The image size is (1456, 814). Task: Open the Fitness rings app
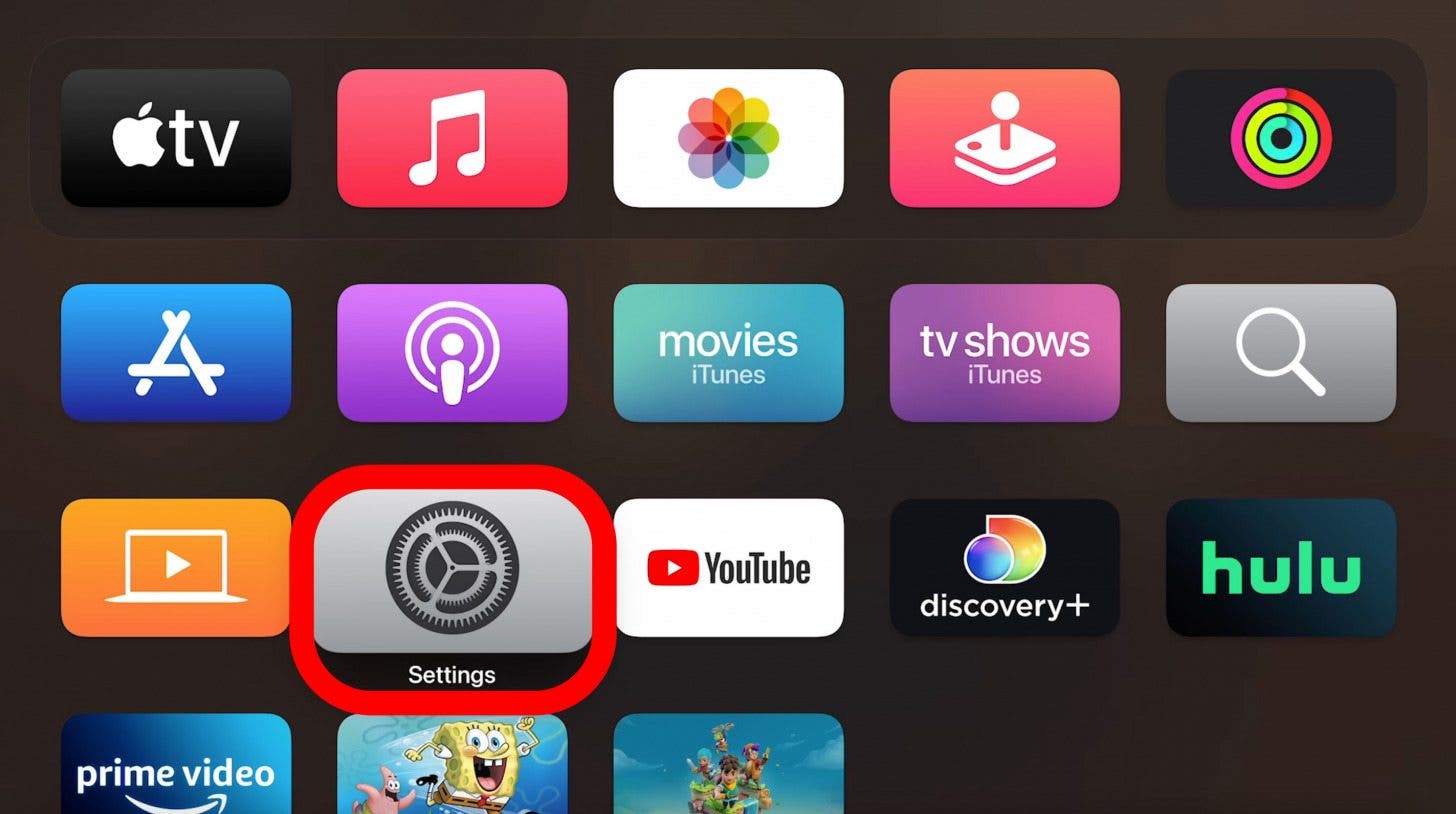click(1280, 138)
